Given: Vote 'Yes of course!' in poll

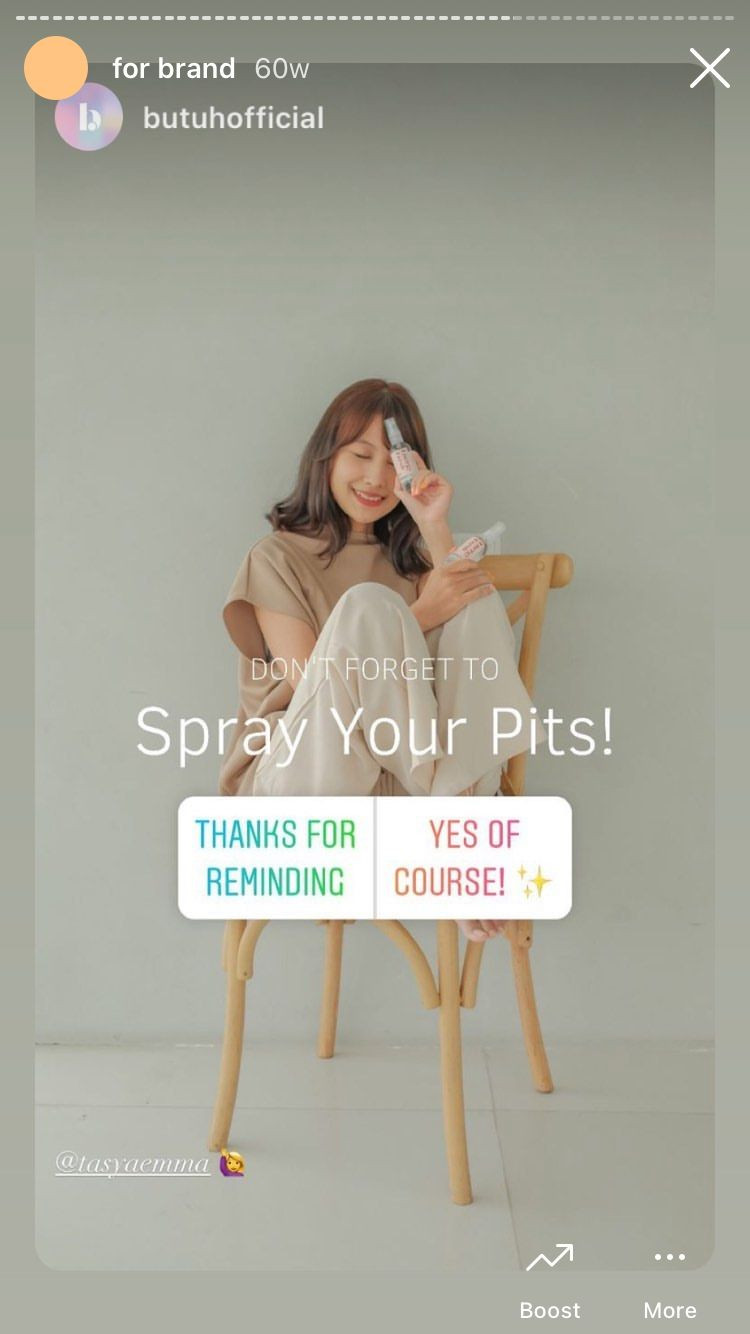Looking at the screenshot, I should [473, 858].
